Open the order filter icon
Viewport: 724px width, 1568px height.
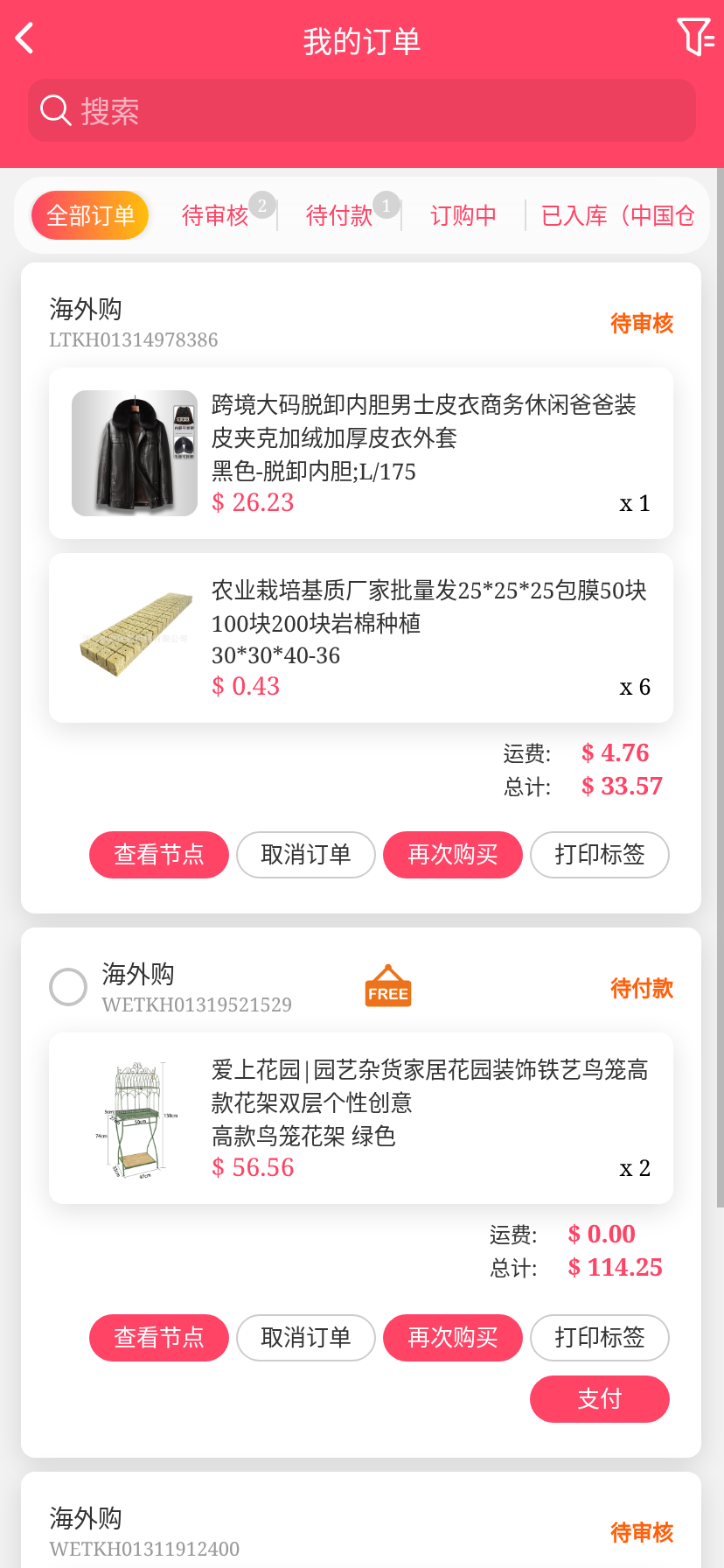[695, 37]
